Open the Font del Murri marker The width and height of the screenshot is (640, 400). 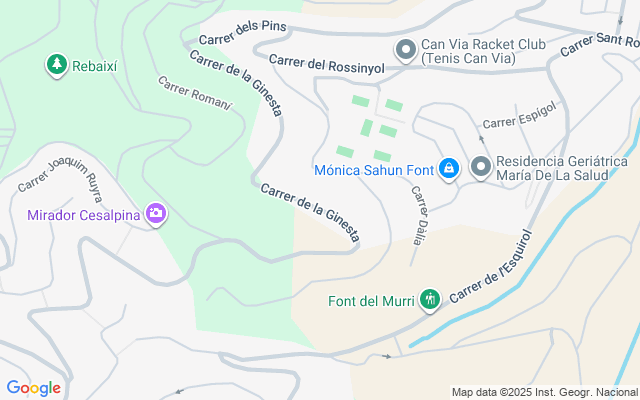click(x=430, y=299)
